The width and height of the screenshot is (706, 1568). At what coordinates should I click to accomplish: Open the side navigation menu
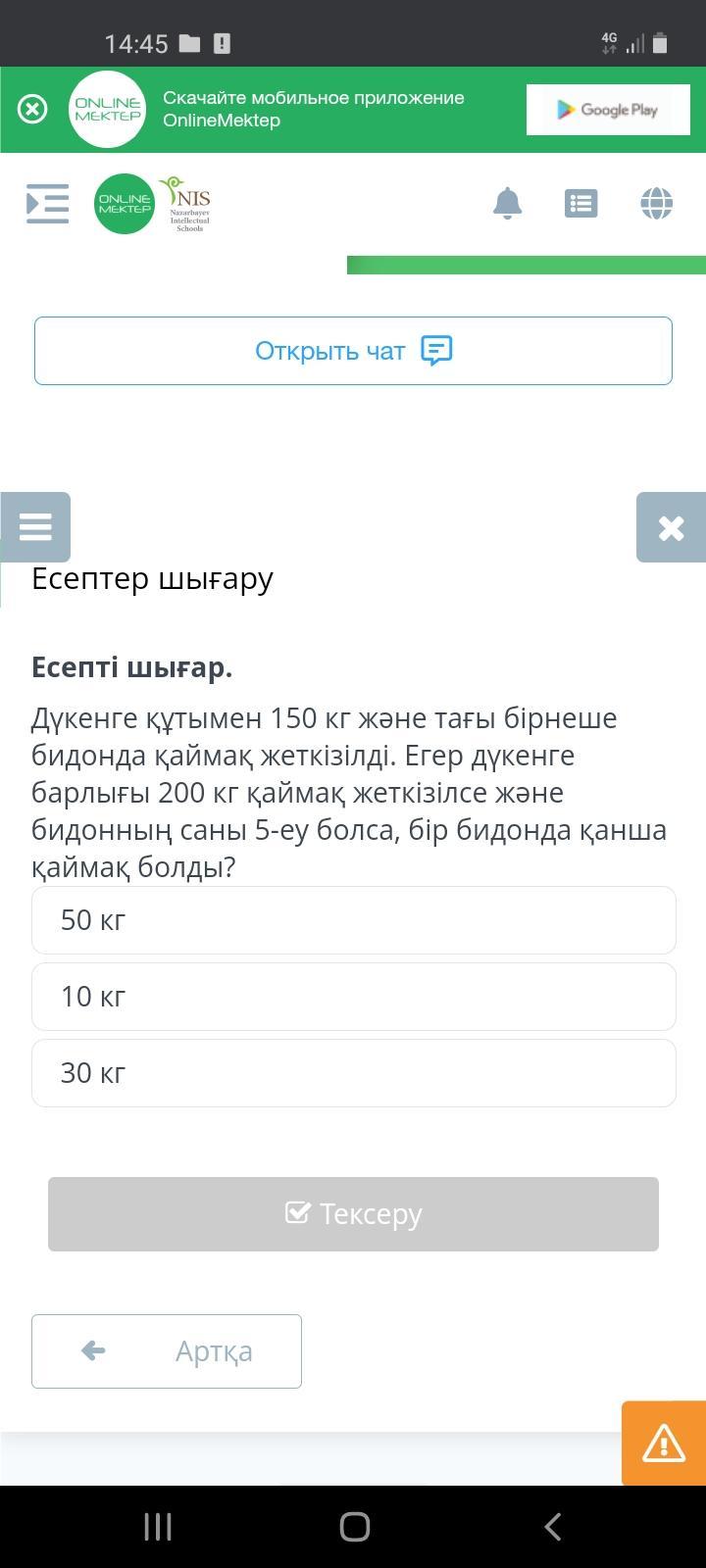tap(47, 204)
